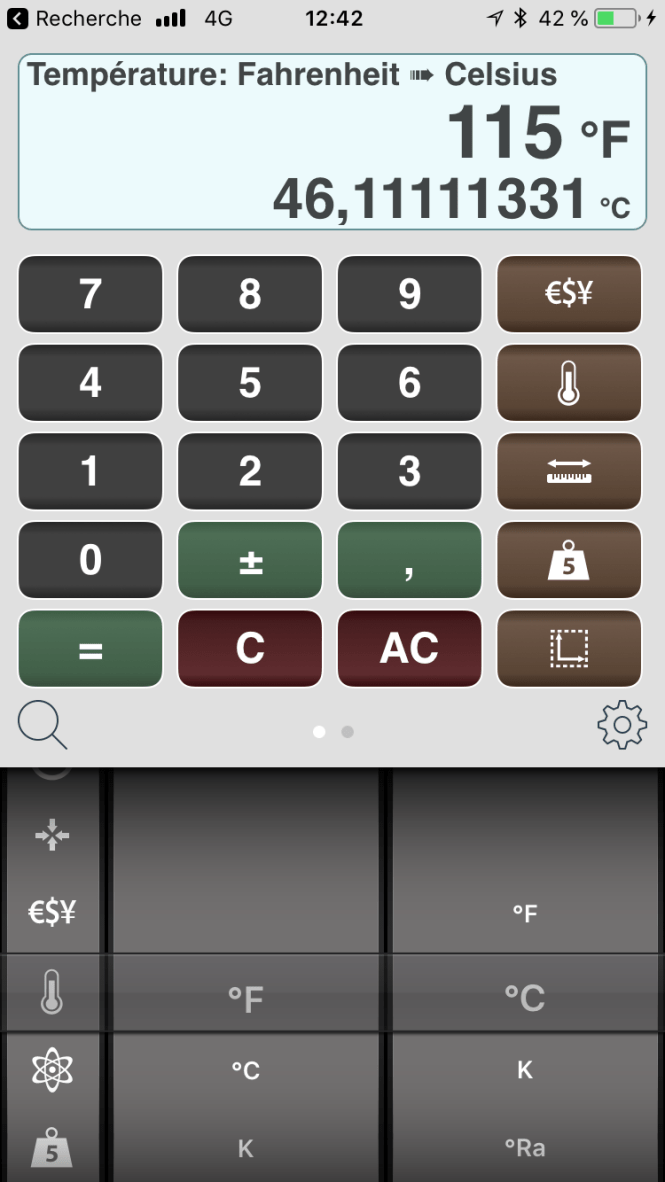
Task: Tap the 0 digit key
Action: pyautogui.click(x=90, y=560)
